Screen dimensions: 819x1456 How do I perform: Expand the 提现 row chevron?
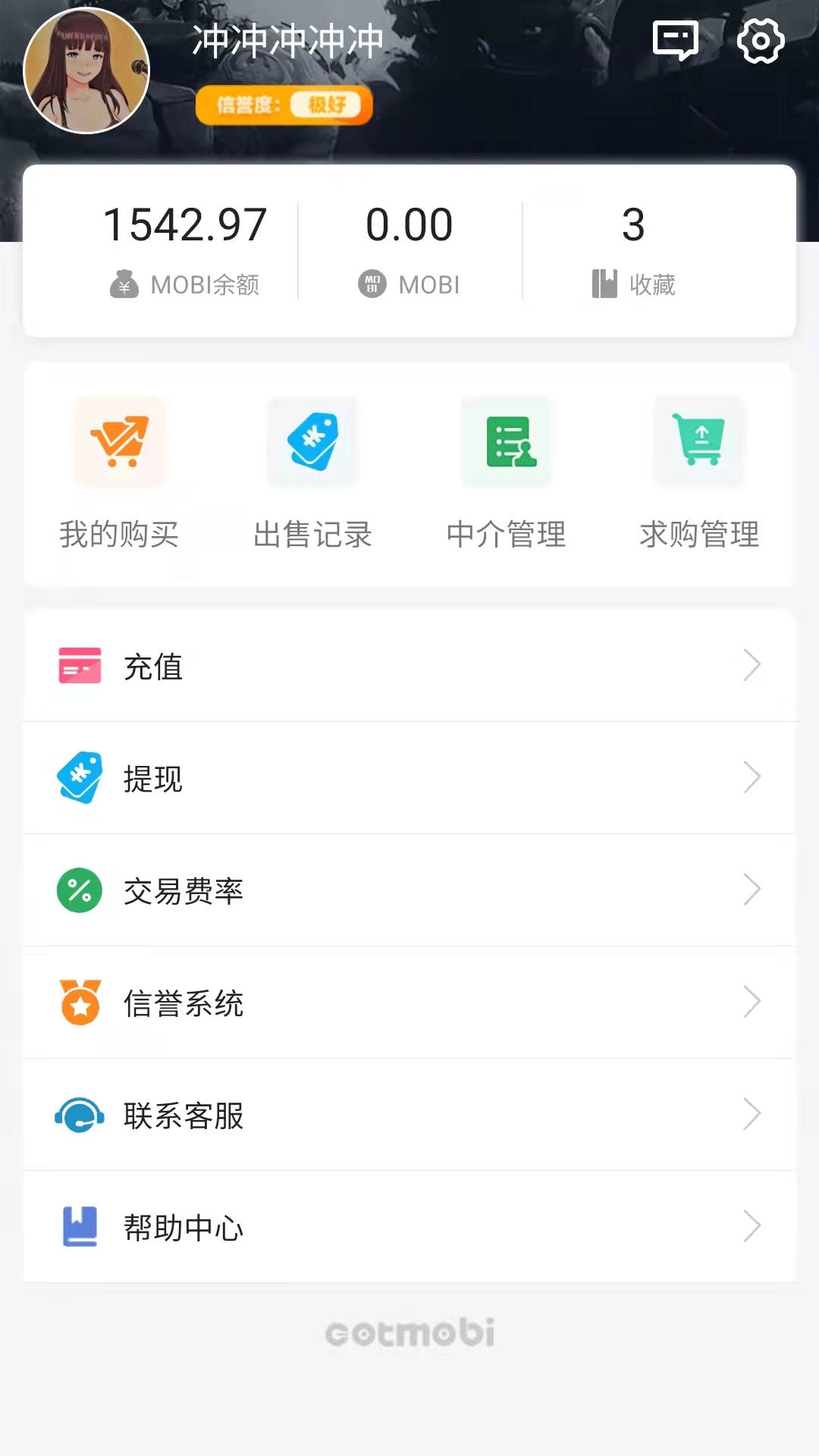point(752,777)
